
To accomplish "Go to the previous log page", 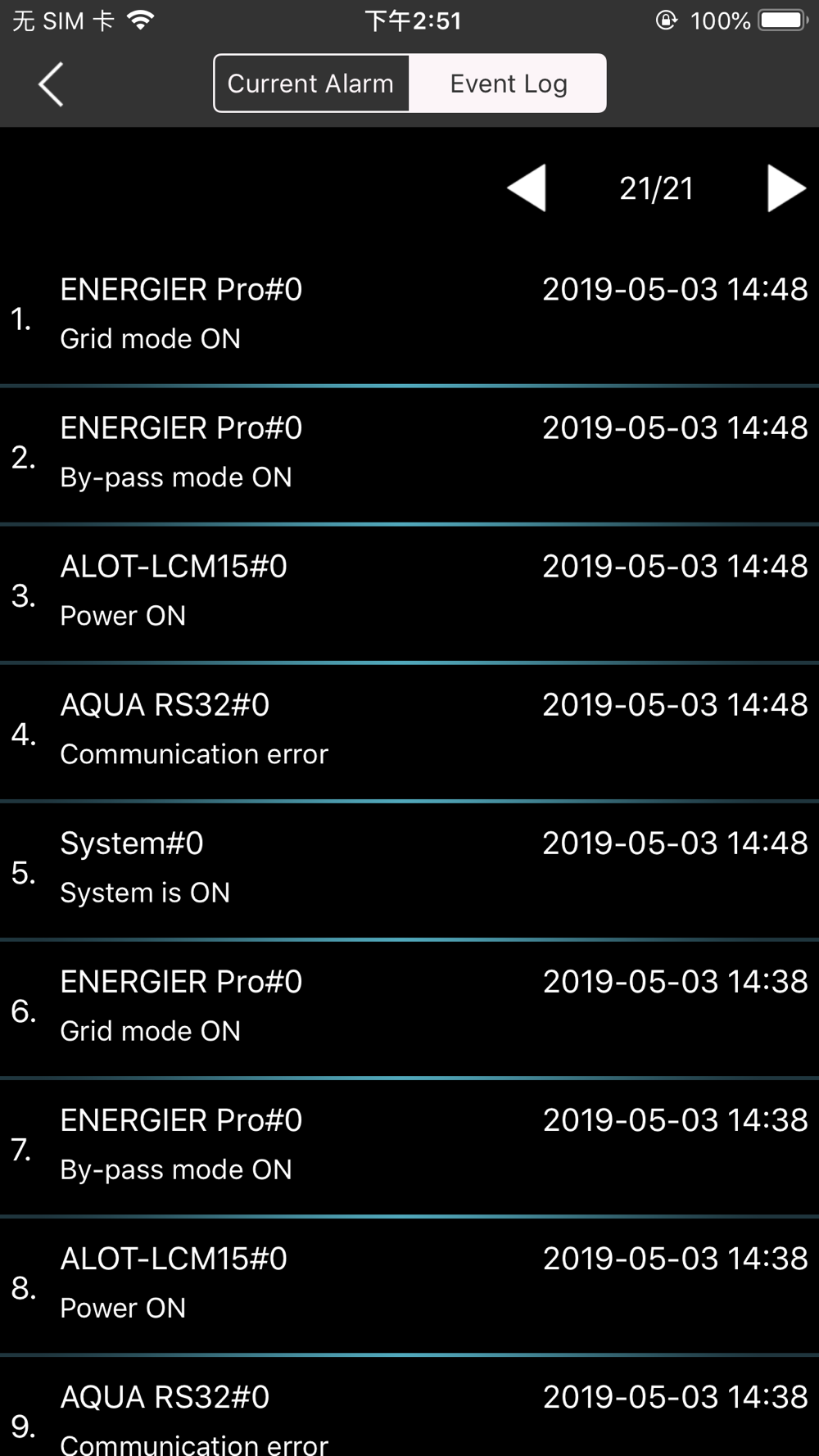I will click(x=527, y=188).
